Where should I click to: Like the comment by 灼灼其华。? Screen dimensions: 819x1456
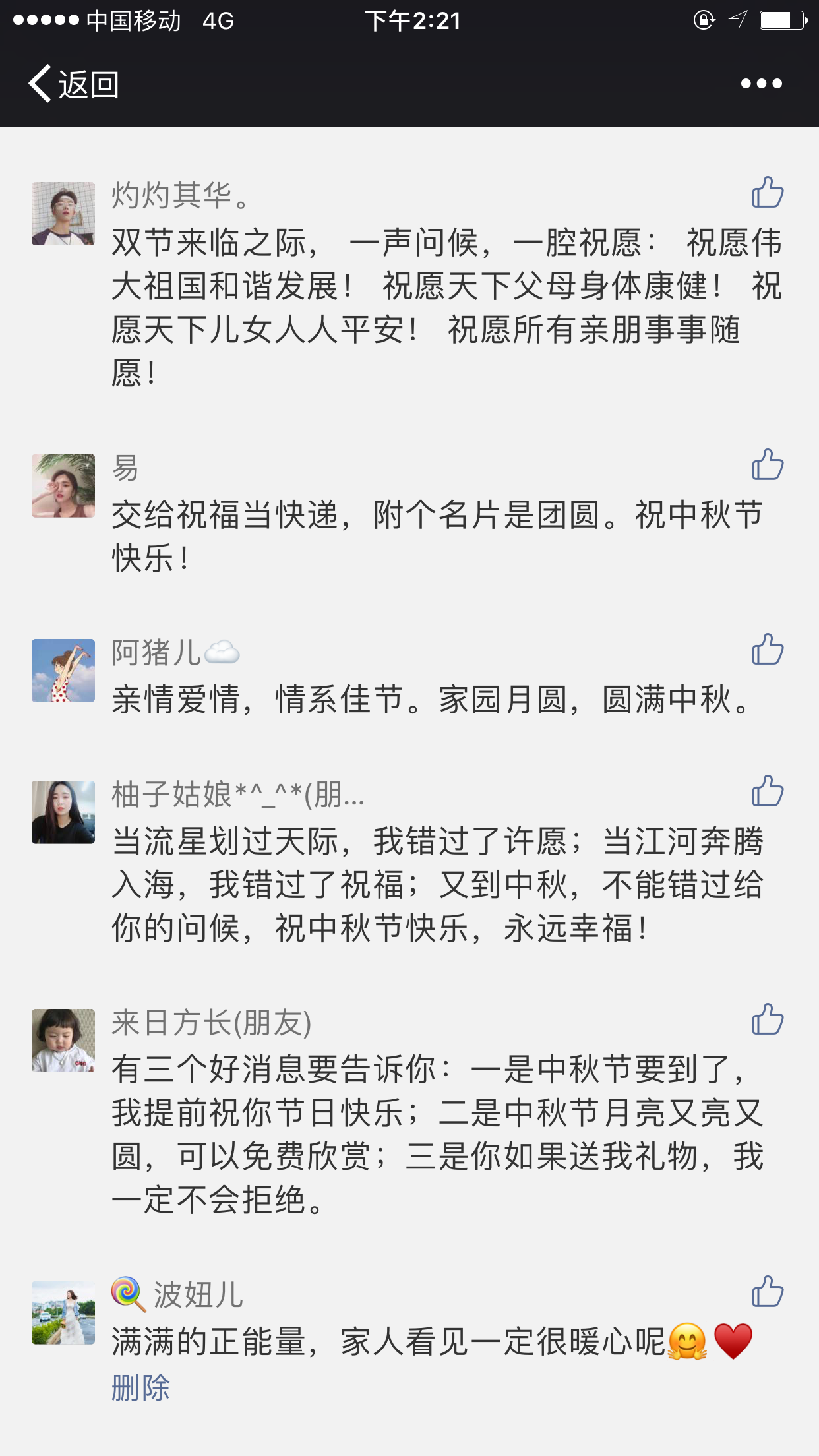coord(768,193)
